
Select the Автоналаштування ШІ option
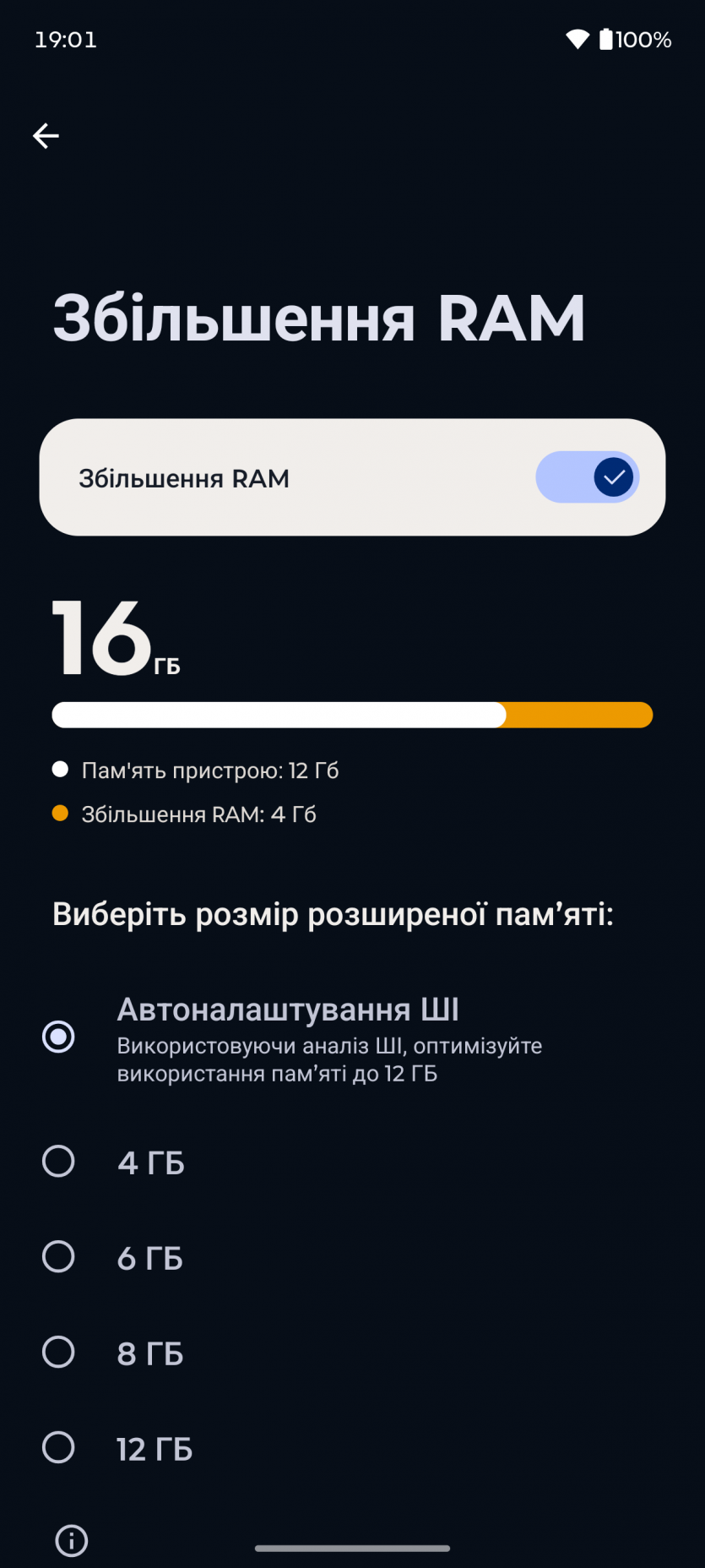pyautogui.click(x=58, y=1037)
